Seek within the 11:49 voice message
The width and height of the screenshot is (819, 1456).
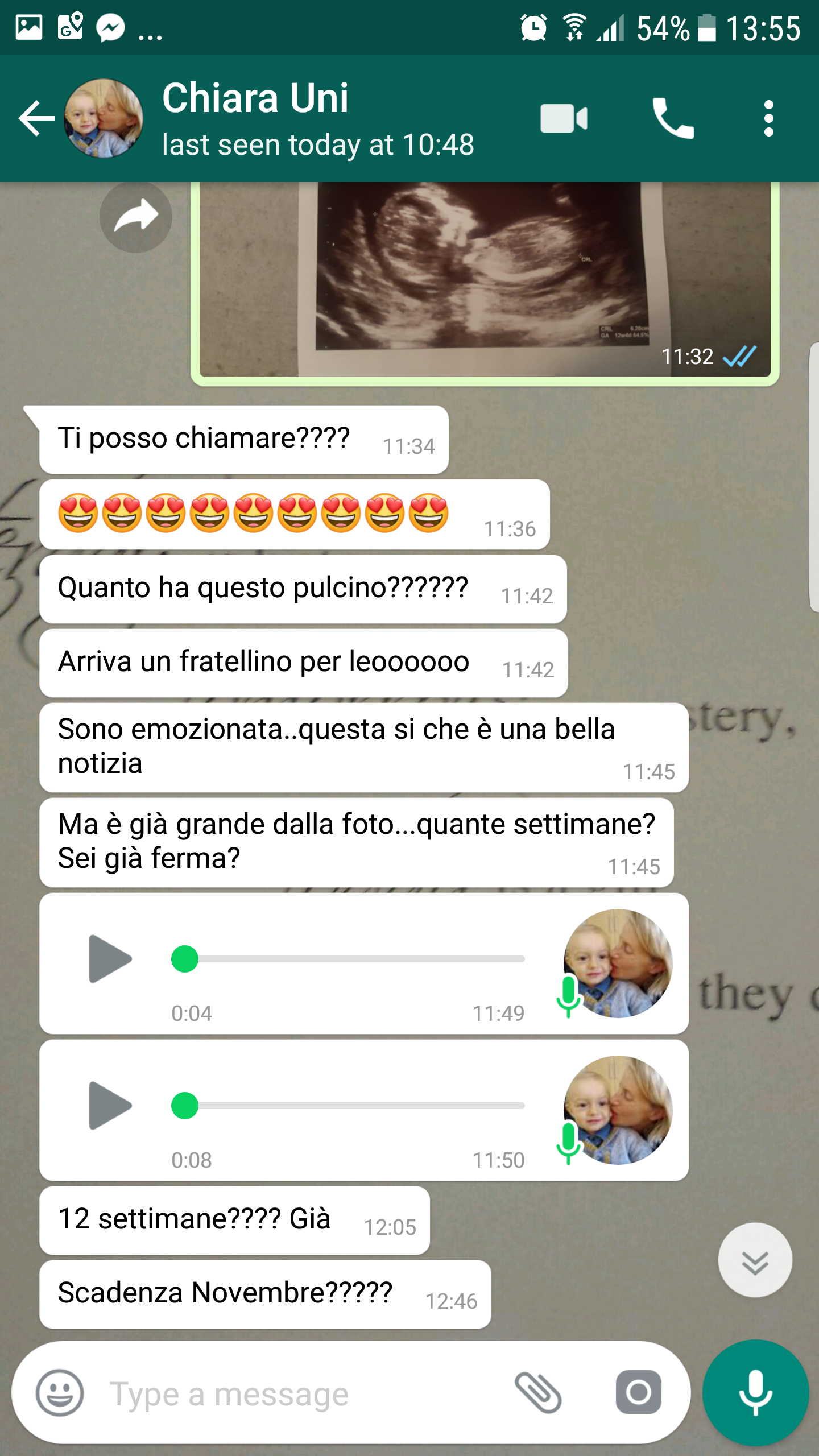click(x=353, y=959)
